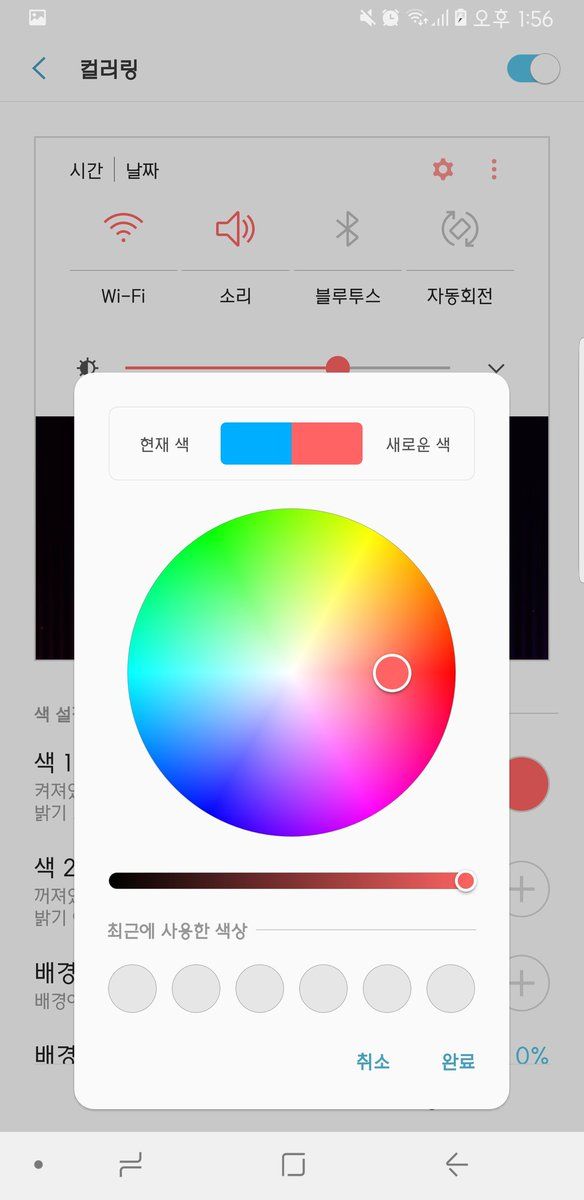Viewport: 584px width, 1200px height.
Task: Tap 취소 to cancel color selection
Action: point(373,1062)
